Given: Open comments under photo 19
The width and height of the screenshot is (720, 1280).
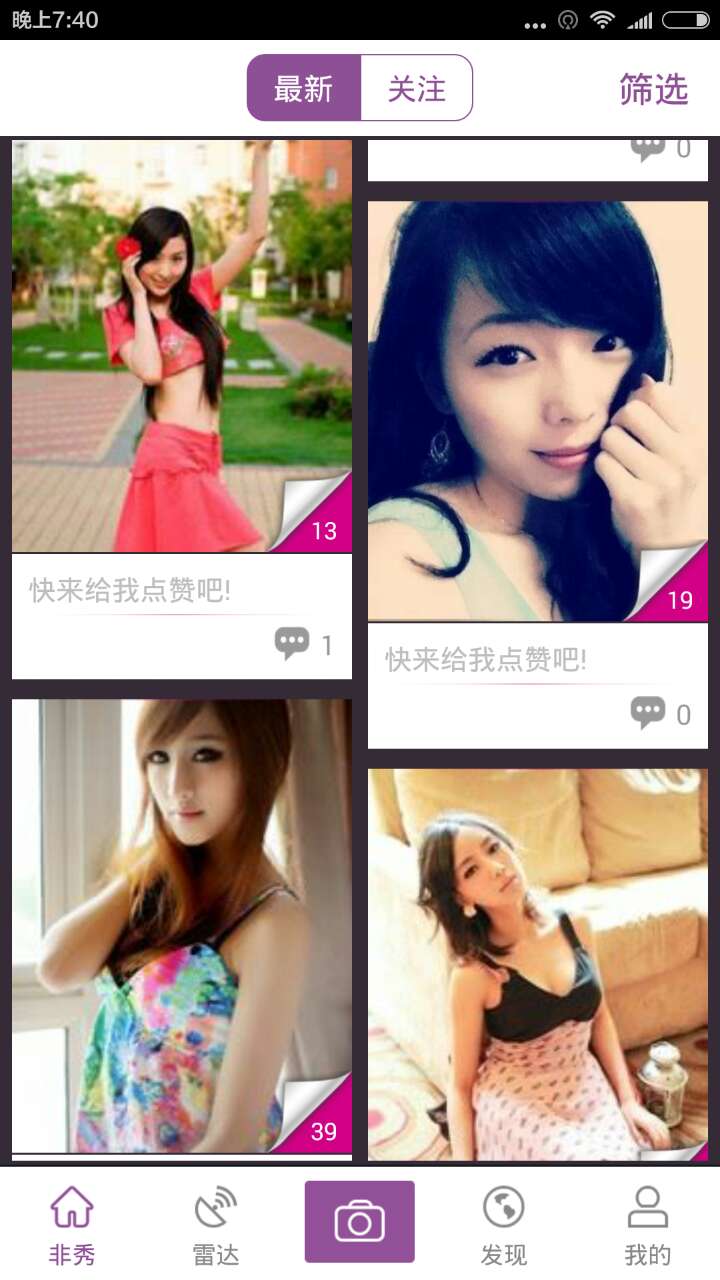Looking at the screenshot, I should point(660,714).
